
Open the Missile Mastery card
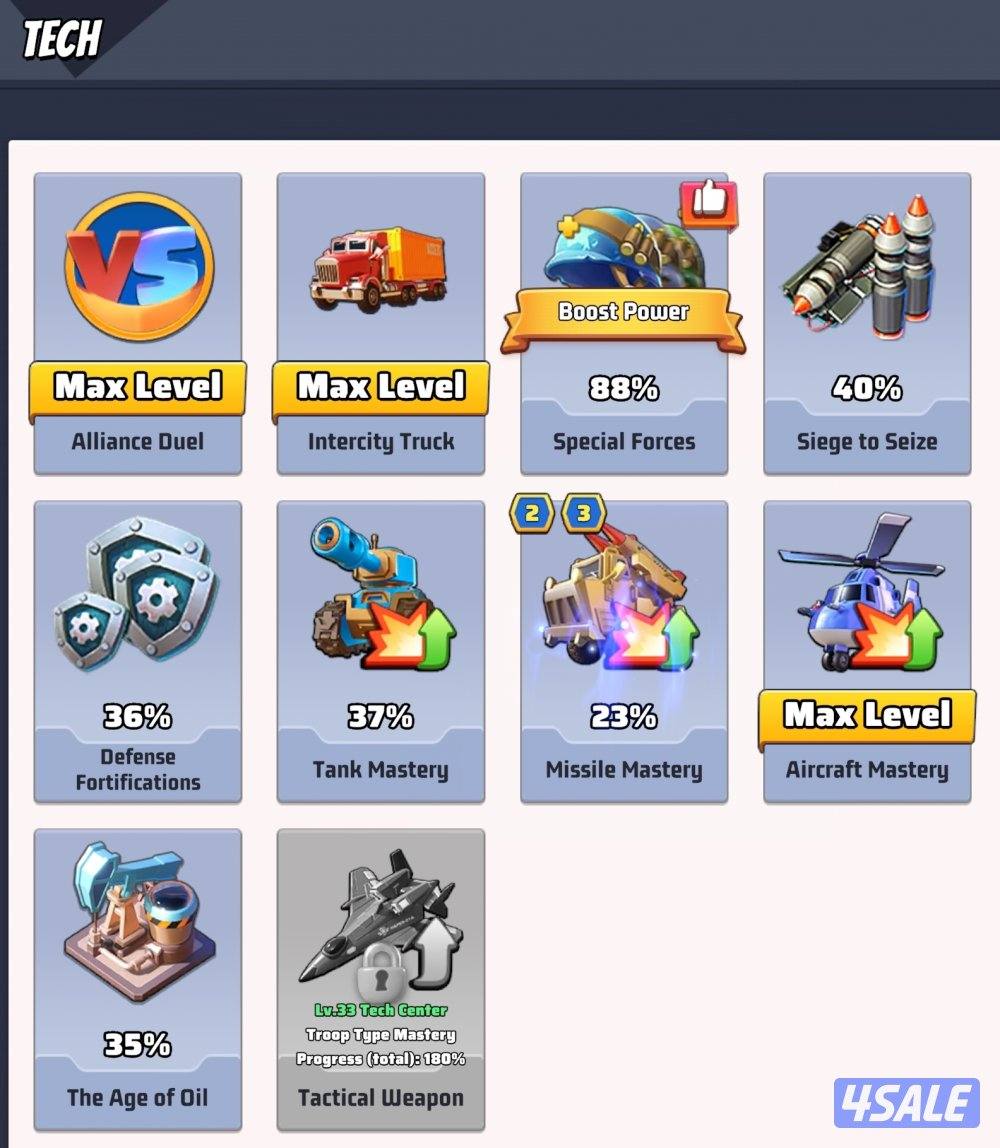coord(624,650)
